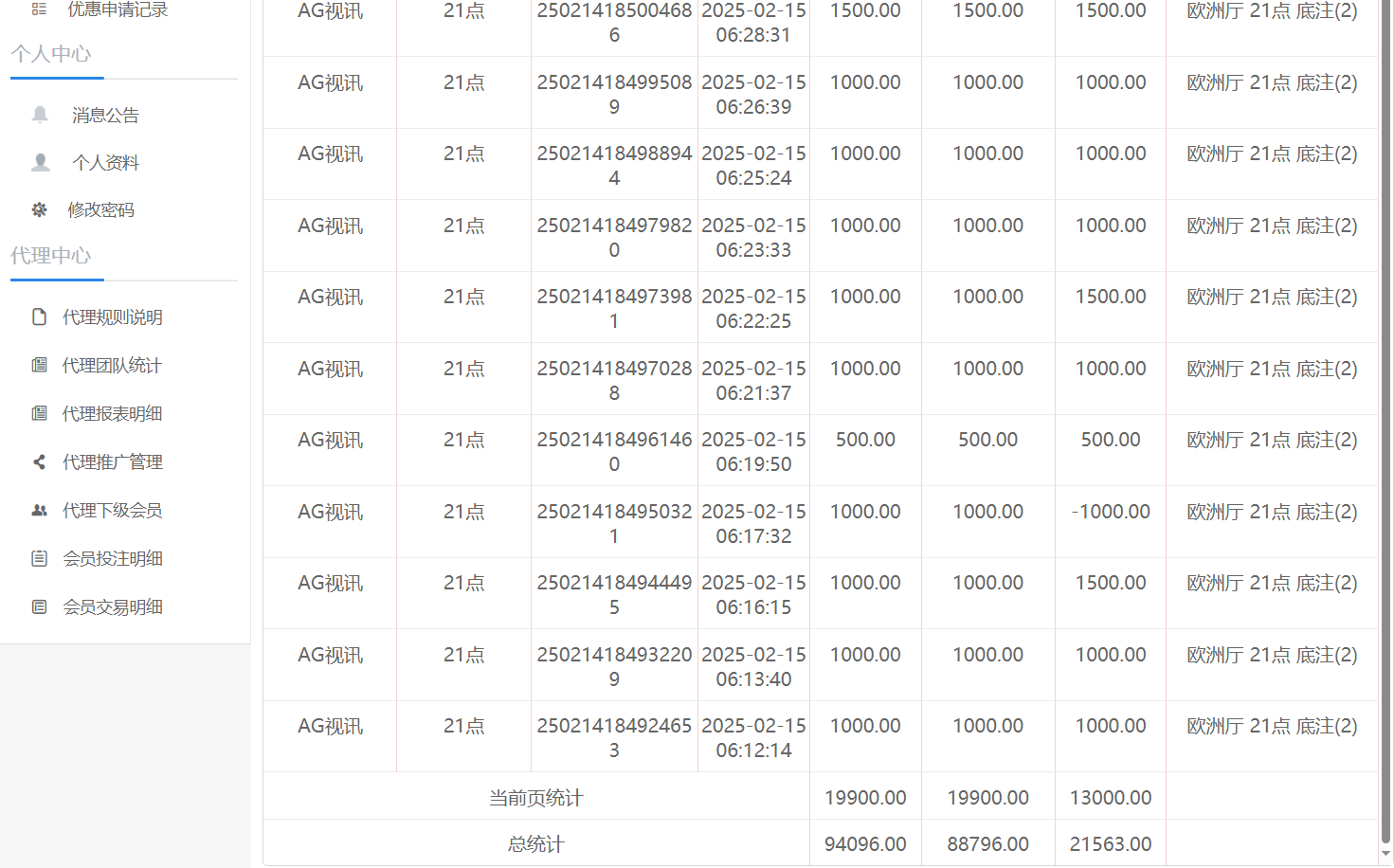Image resolution: width=1394 pixels, height=868 pixels.
Task: Open 代理团队统计
Action: click(112, 366)
